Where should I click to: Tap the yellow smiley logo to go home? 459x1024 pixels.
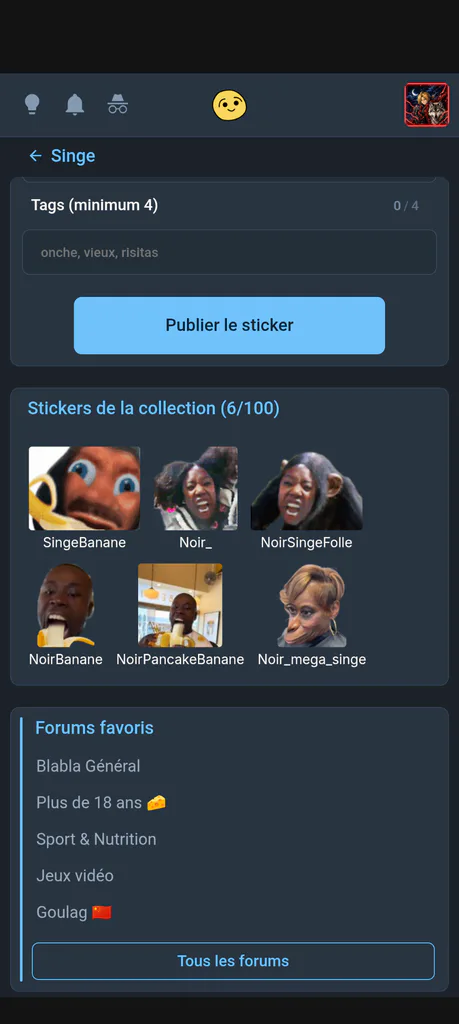point(229,105)
